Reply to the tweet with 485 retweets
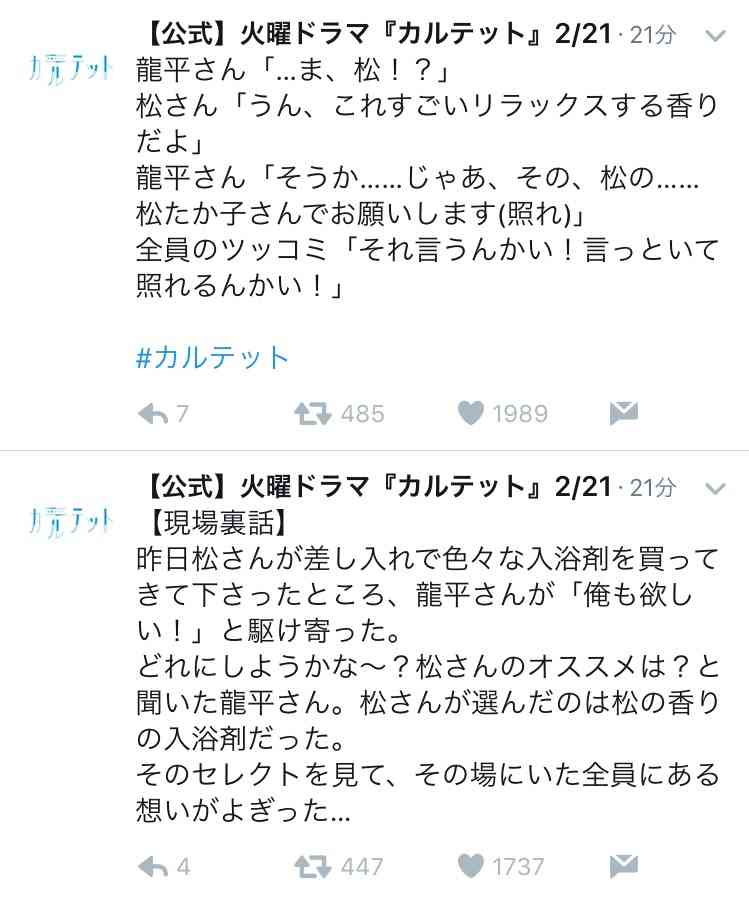This screenshot has width=749, height=900. (152, 414)
